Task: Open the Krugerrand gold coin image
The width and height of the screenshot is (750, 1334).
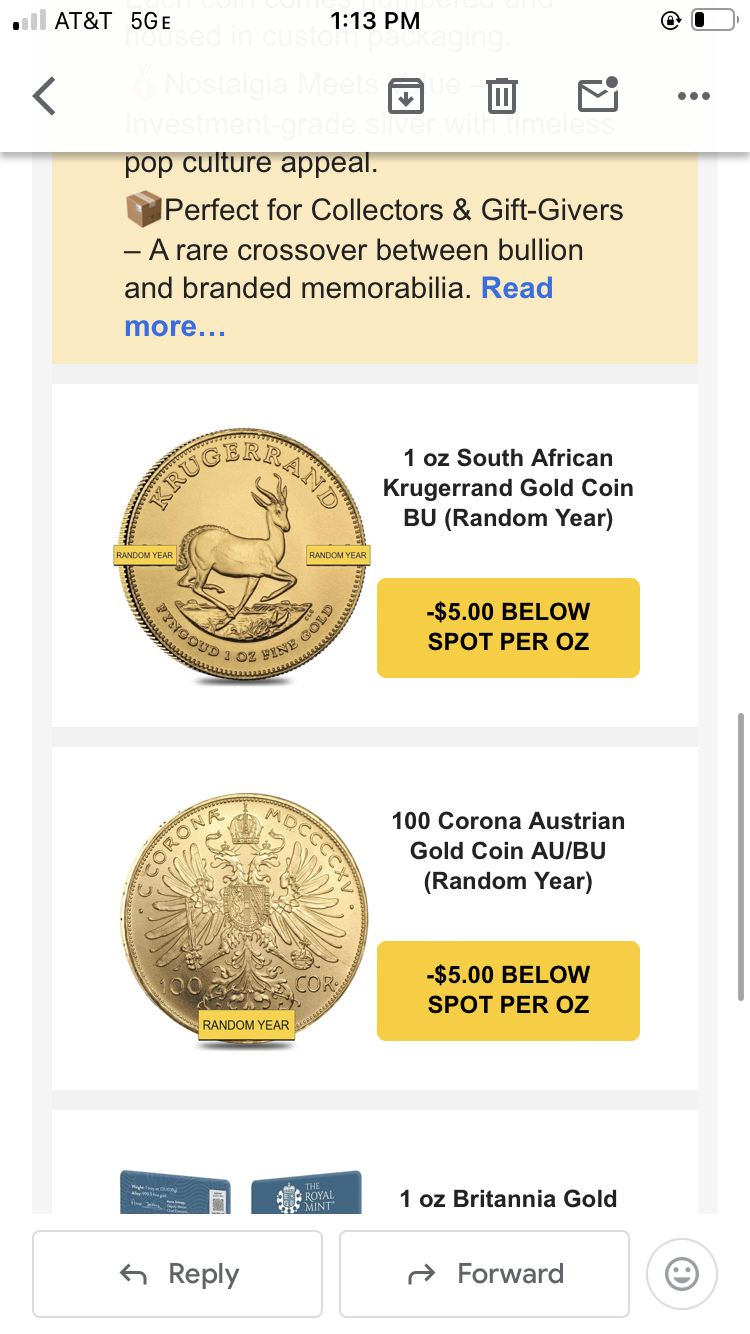Action: [241, 556]
